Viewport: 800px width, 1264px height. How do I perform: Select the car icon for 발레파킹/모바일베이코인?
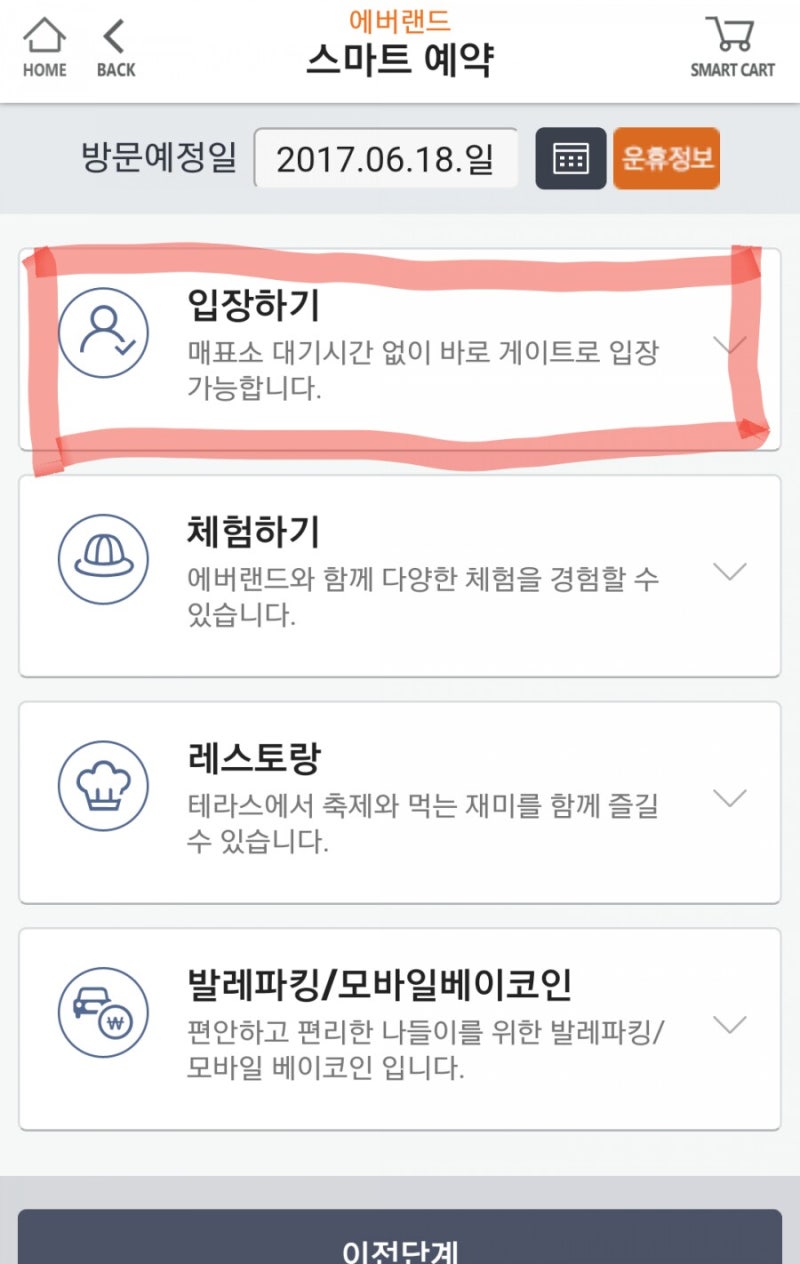point(103,1012)
